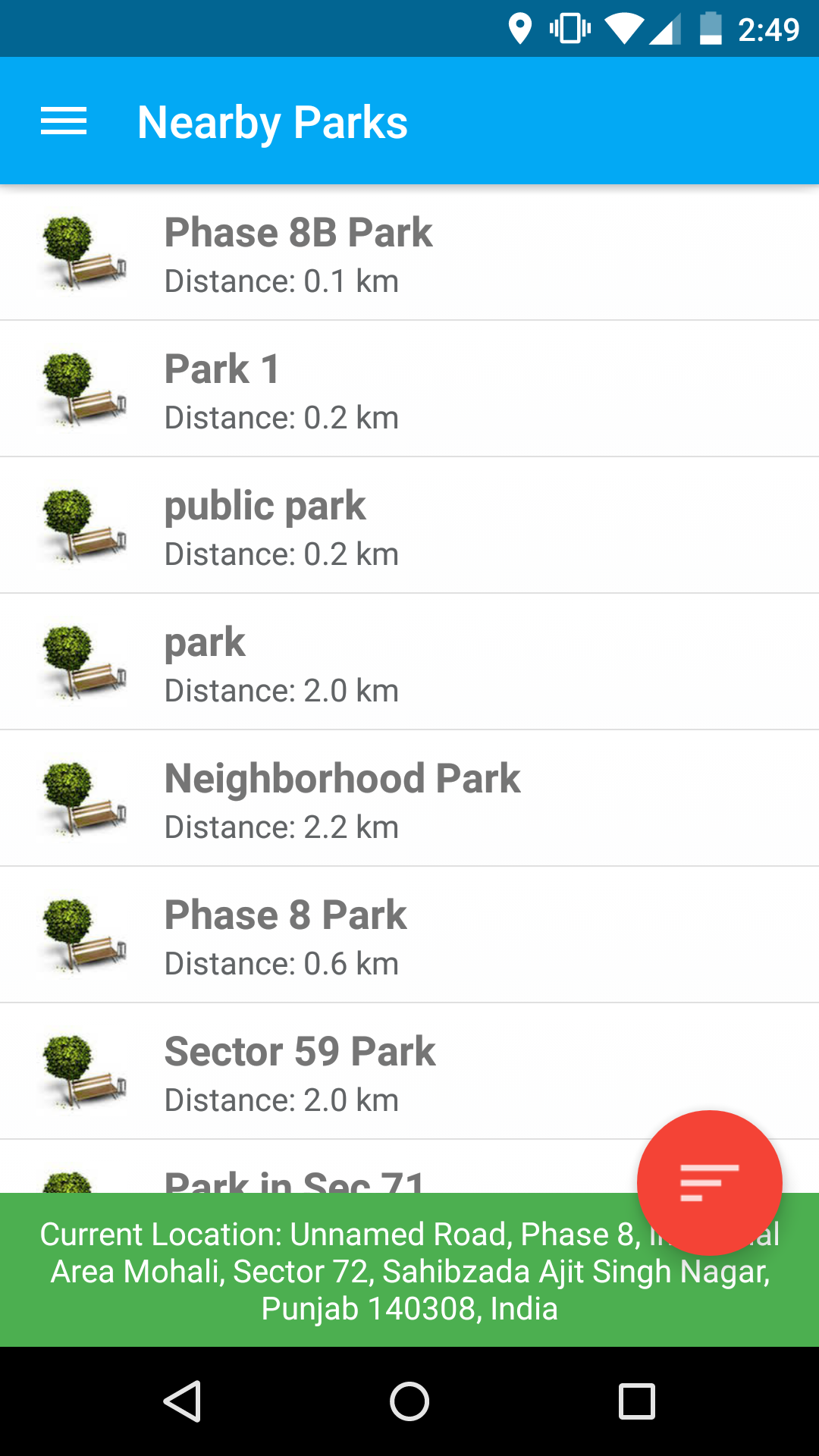Viewport: 819px width, 1456px height.
Task: Go back using the system back button
Action: [x=182, y=1401]
